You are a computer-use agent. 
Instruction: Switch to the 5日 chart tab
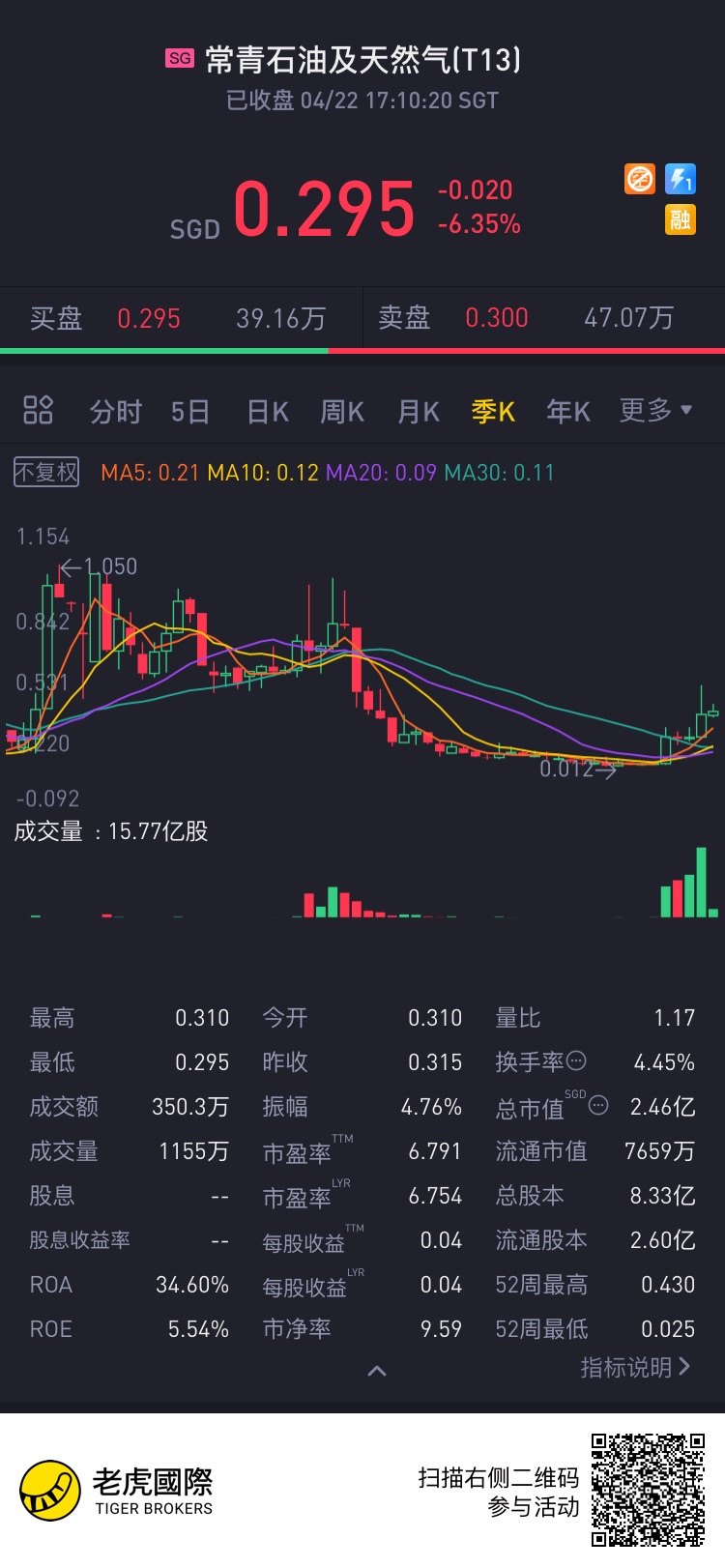[x=189, y=412]
